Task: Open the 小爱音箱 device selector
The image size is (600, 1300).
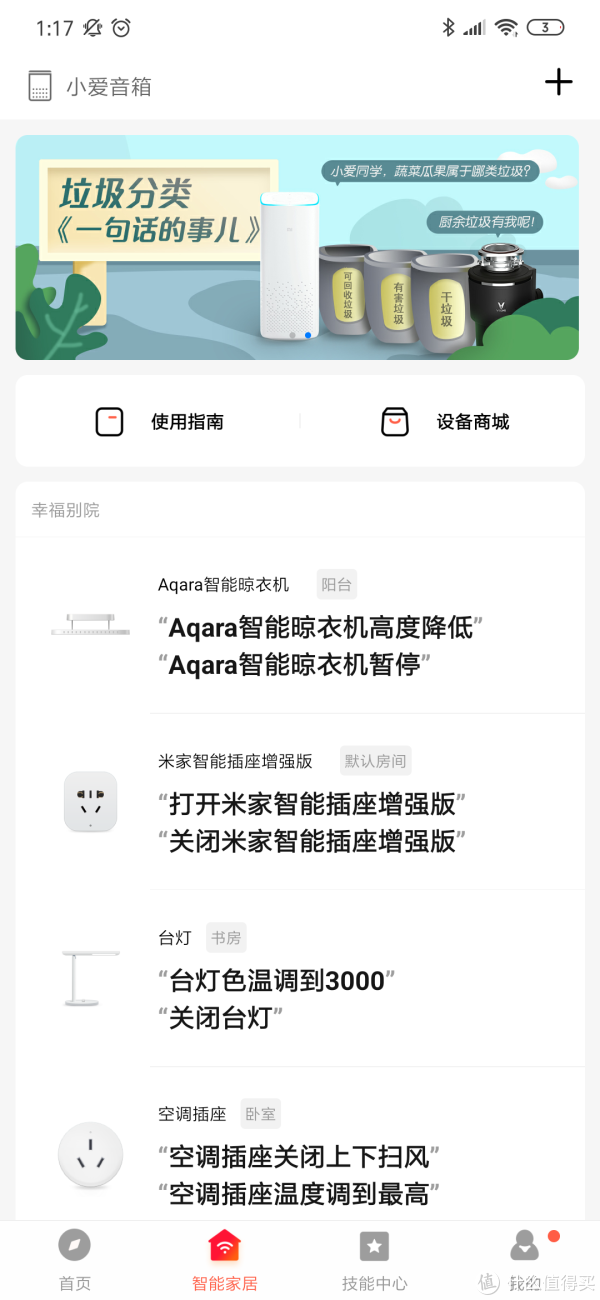Action: tap(90, 86)
